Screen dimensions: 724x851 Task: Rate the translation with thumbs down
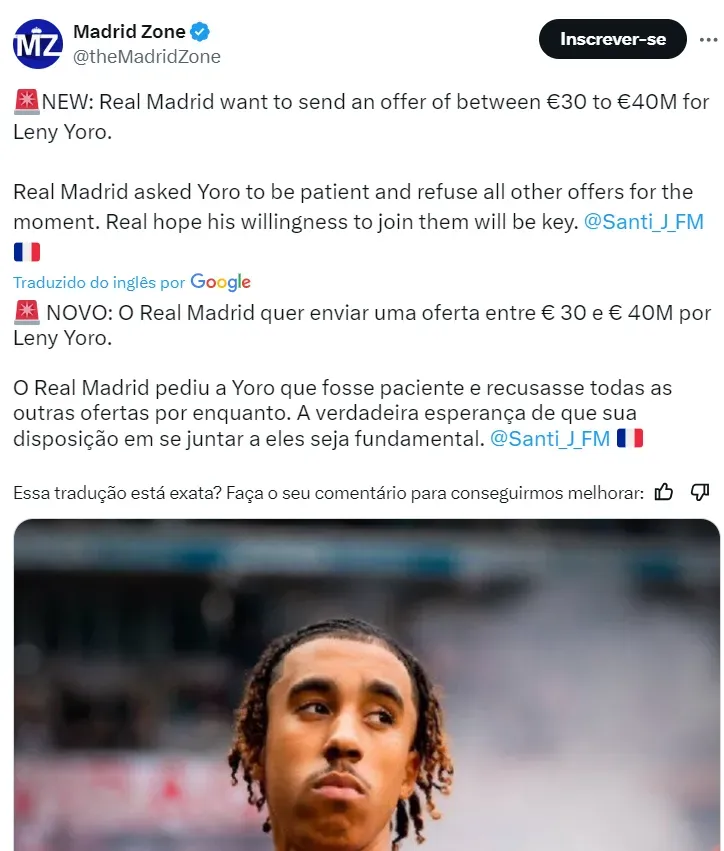pyautogui.click(x=700, y=491)
